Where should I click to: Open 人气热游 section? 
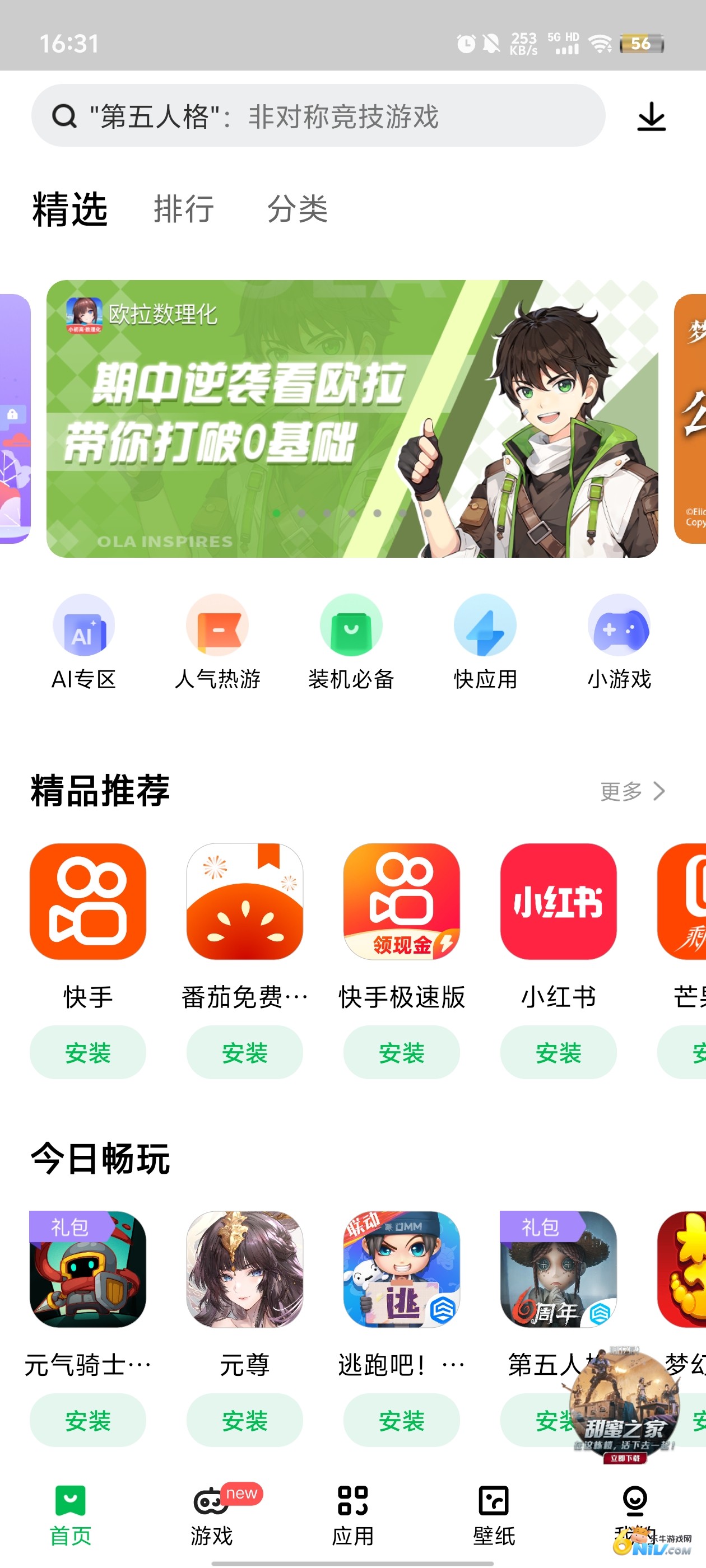(217, 640)
